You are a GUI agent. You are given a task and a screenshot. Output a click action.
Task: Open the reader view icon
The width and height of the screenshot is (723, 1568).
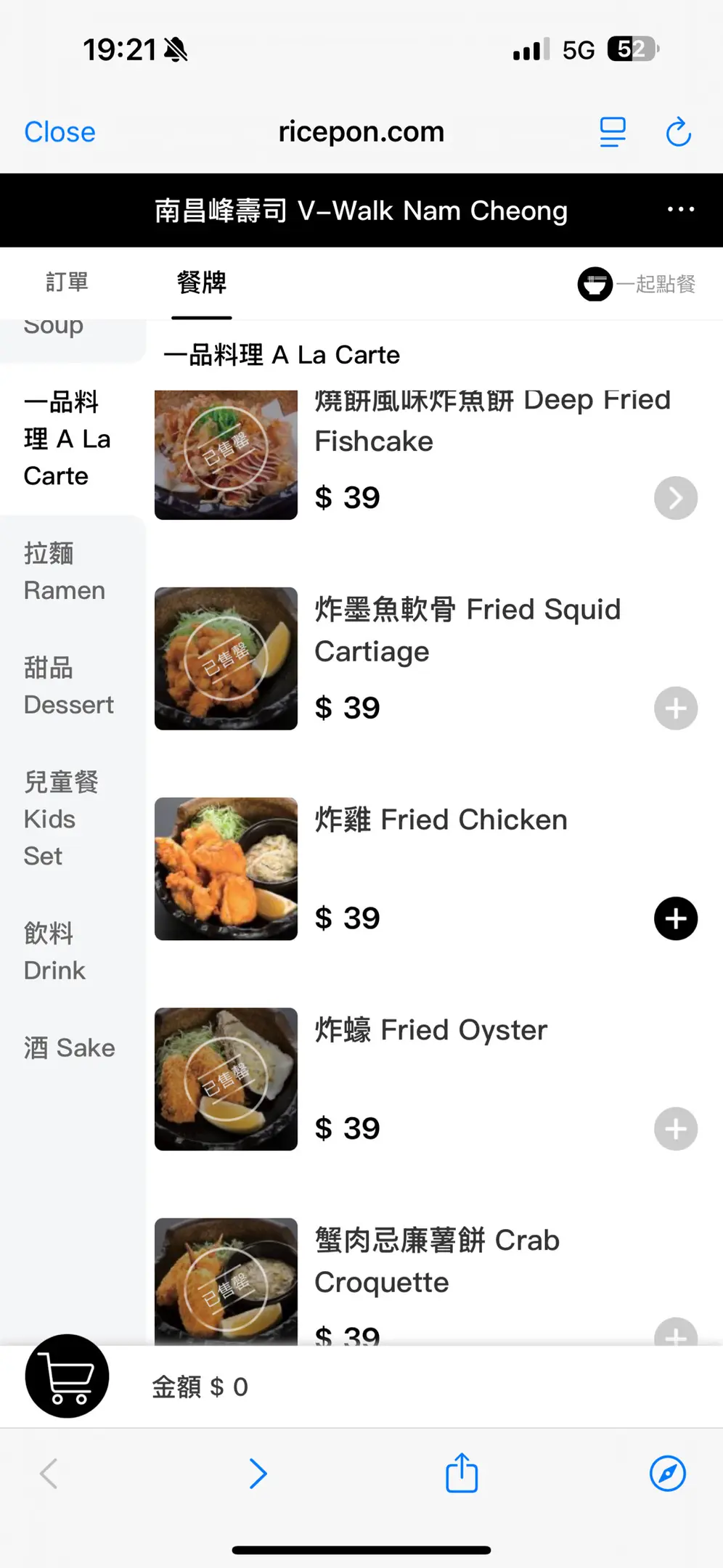[613, 132]
